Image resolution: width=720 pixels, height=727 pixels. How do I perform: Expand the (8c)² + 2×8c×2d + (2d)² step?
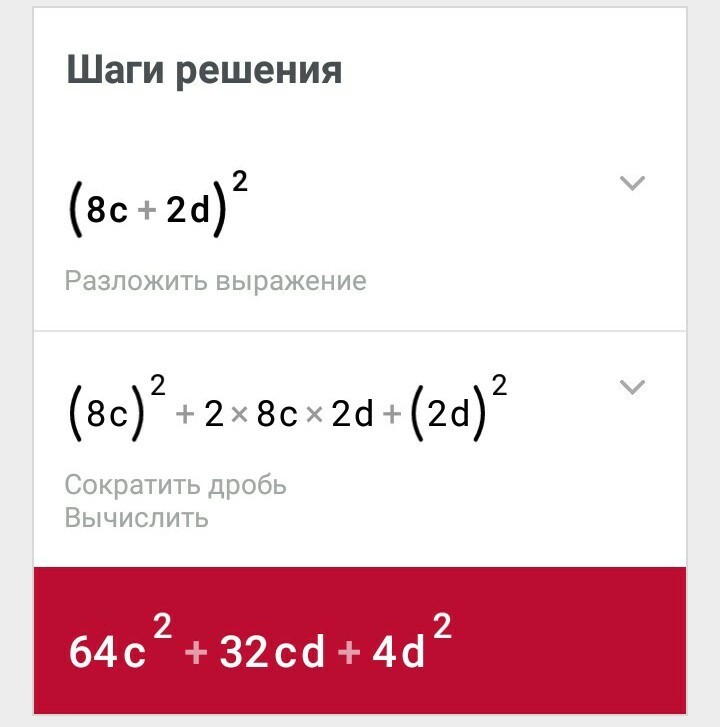pyautogui.click(x=632, y=387)
